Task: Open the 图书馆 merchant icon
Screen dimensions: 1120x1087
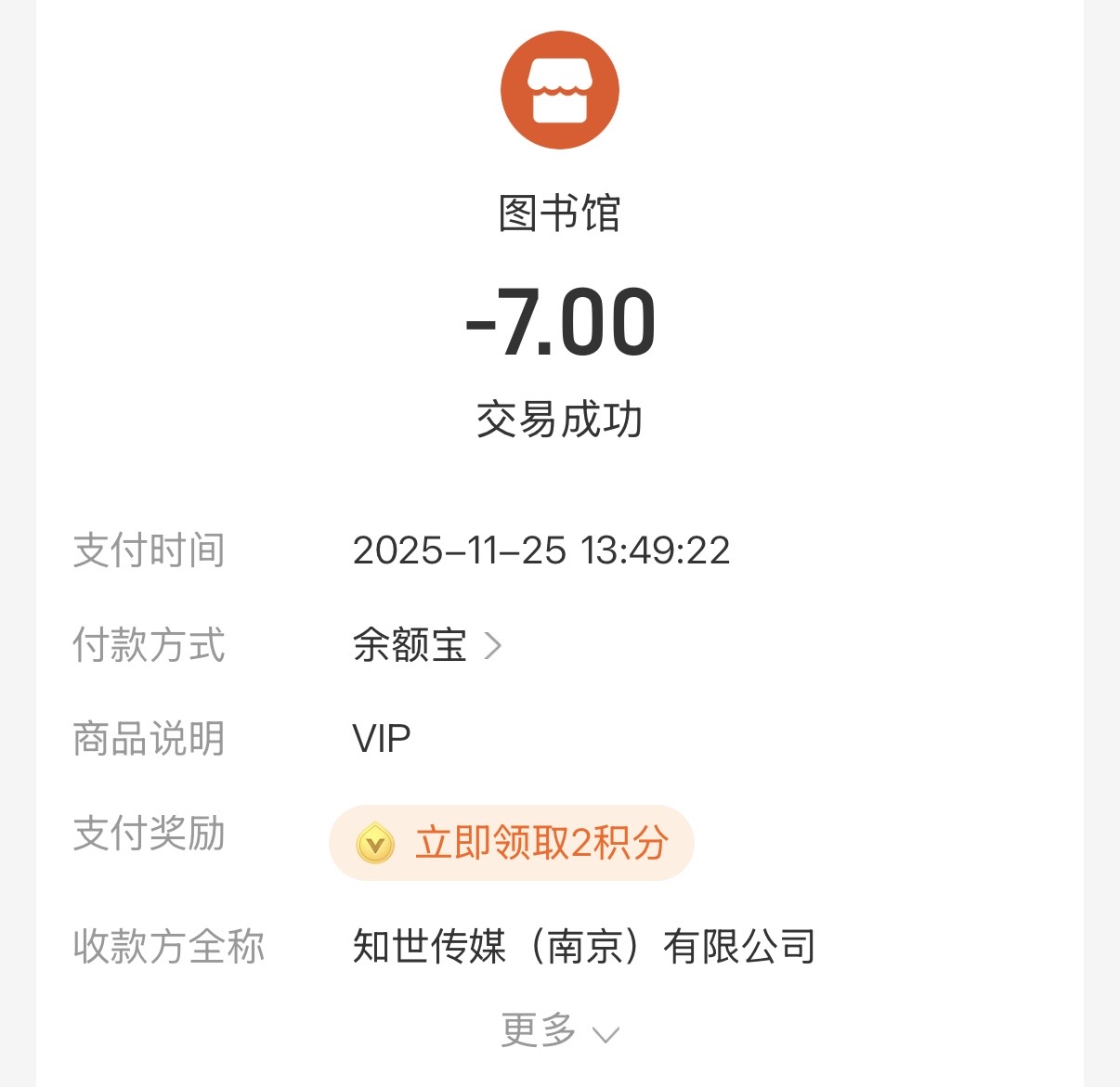Action: coord(559,90)
